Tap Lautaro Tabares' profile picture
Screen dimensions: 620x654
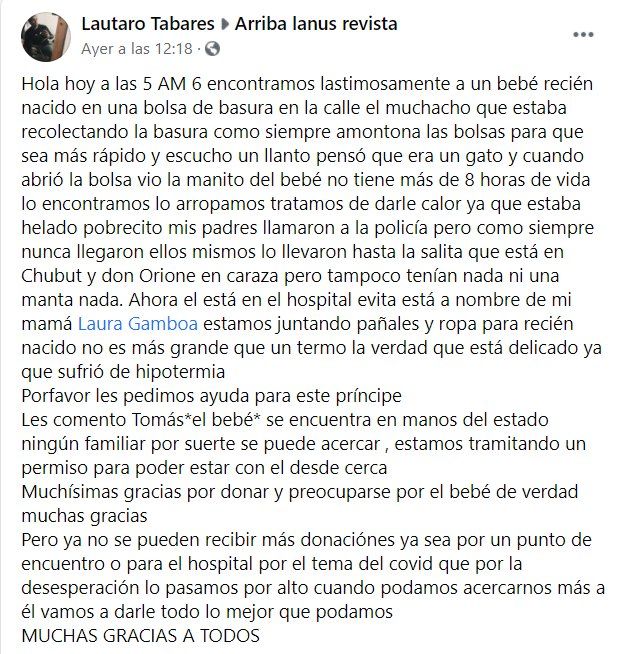44,36
